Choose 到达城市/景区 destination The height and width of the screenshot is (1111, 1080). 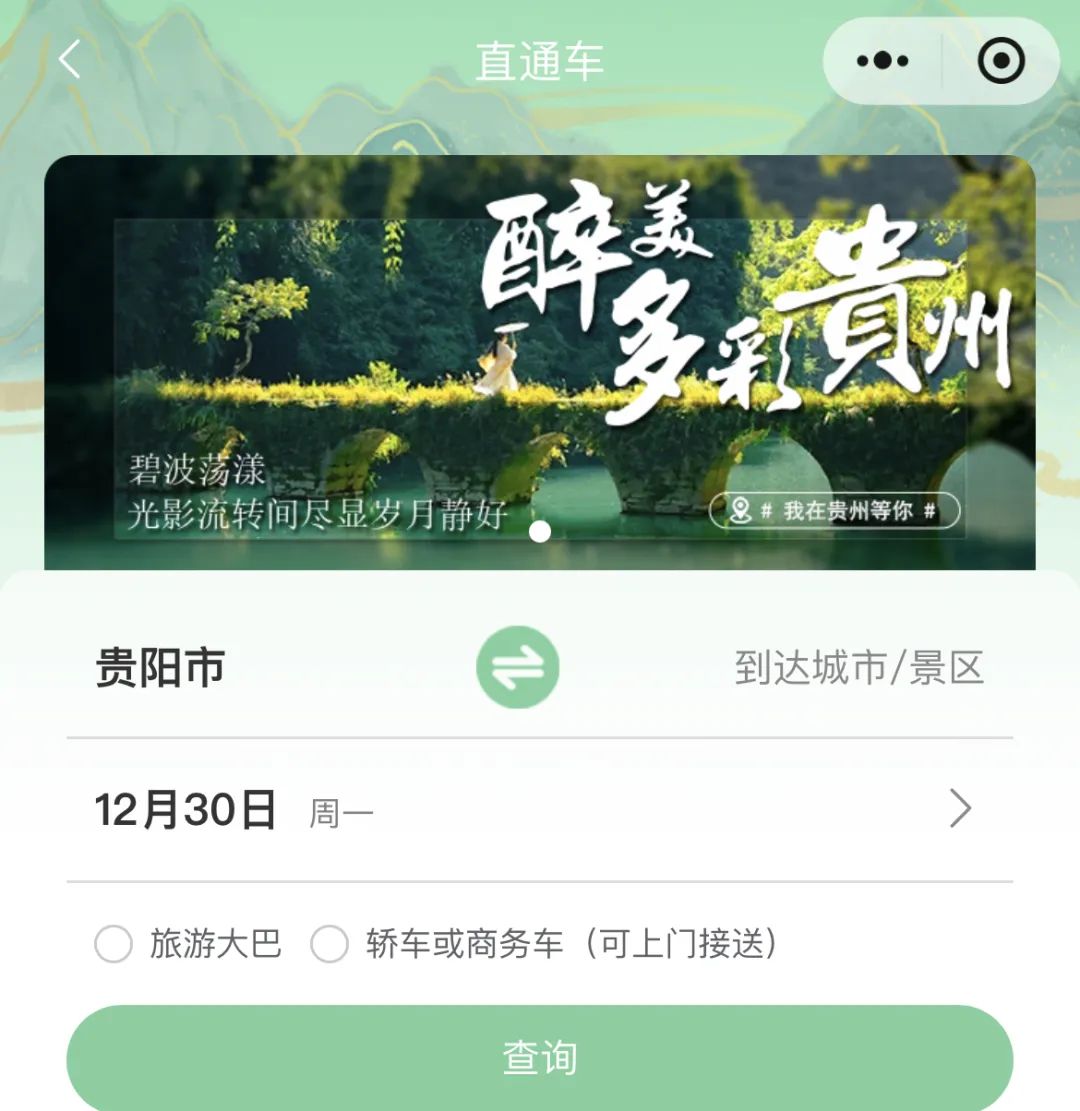click(x=859, y=668)
